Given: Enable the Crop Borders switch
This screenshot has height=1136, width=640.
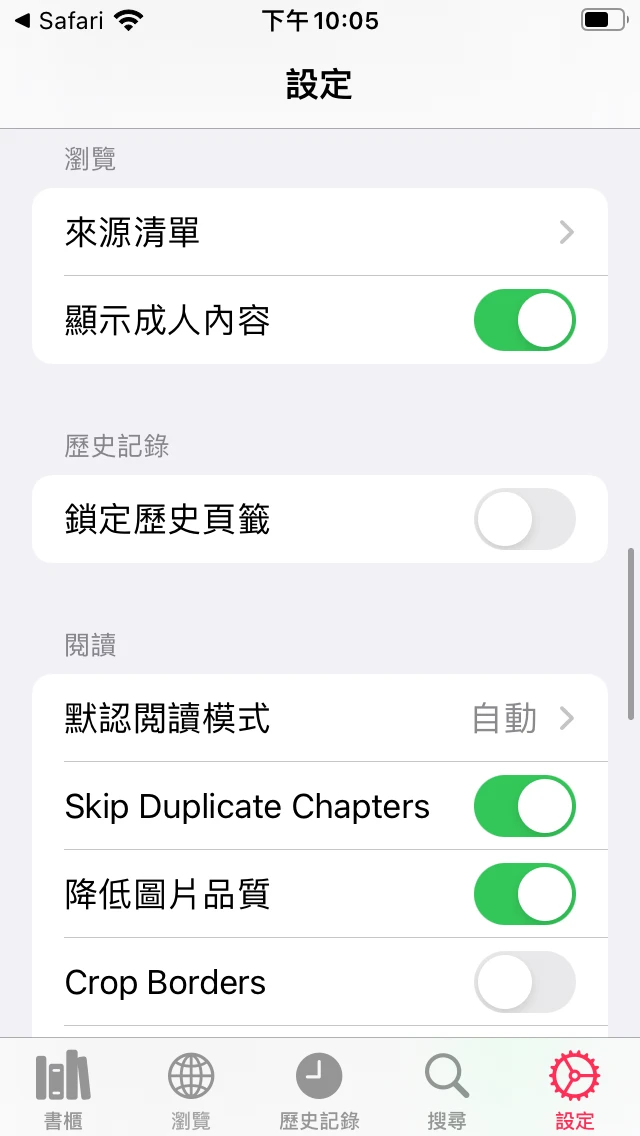Looking at the screenshot, I should 524,982.
